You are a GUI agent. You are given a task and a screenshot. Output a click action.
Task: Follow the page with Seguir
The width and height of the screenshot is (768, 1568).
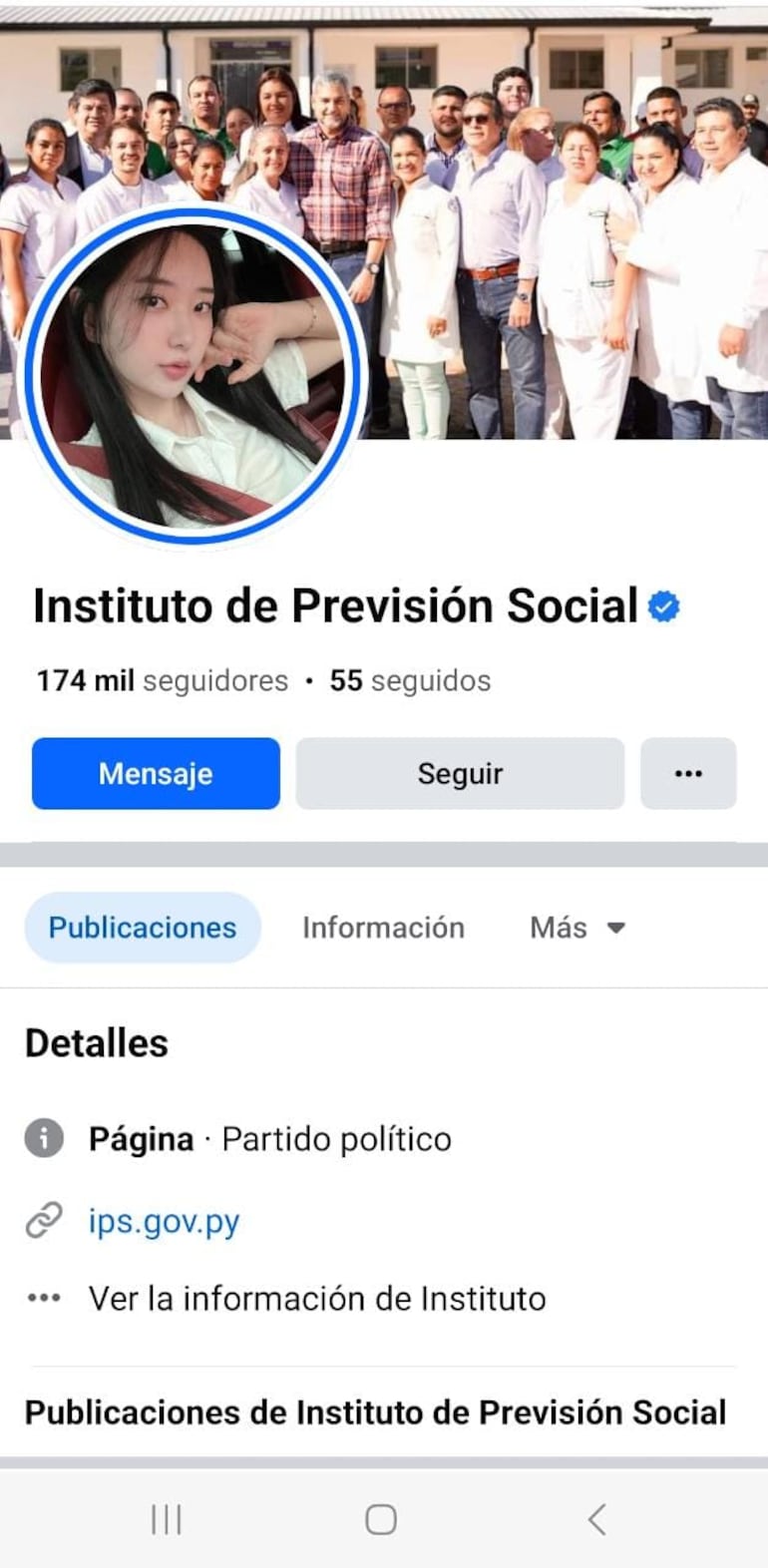(x=460, y=773)
